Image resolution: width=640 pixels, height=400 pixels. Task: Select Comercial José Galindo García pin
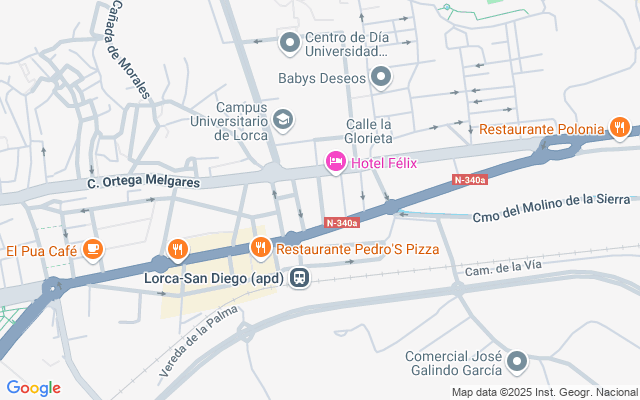click(x=516, y=361)
